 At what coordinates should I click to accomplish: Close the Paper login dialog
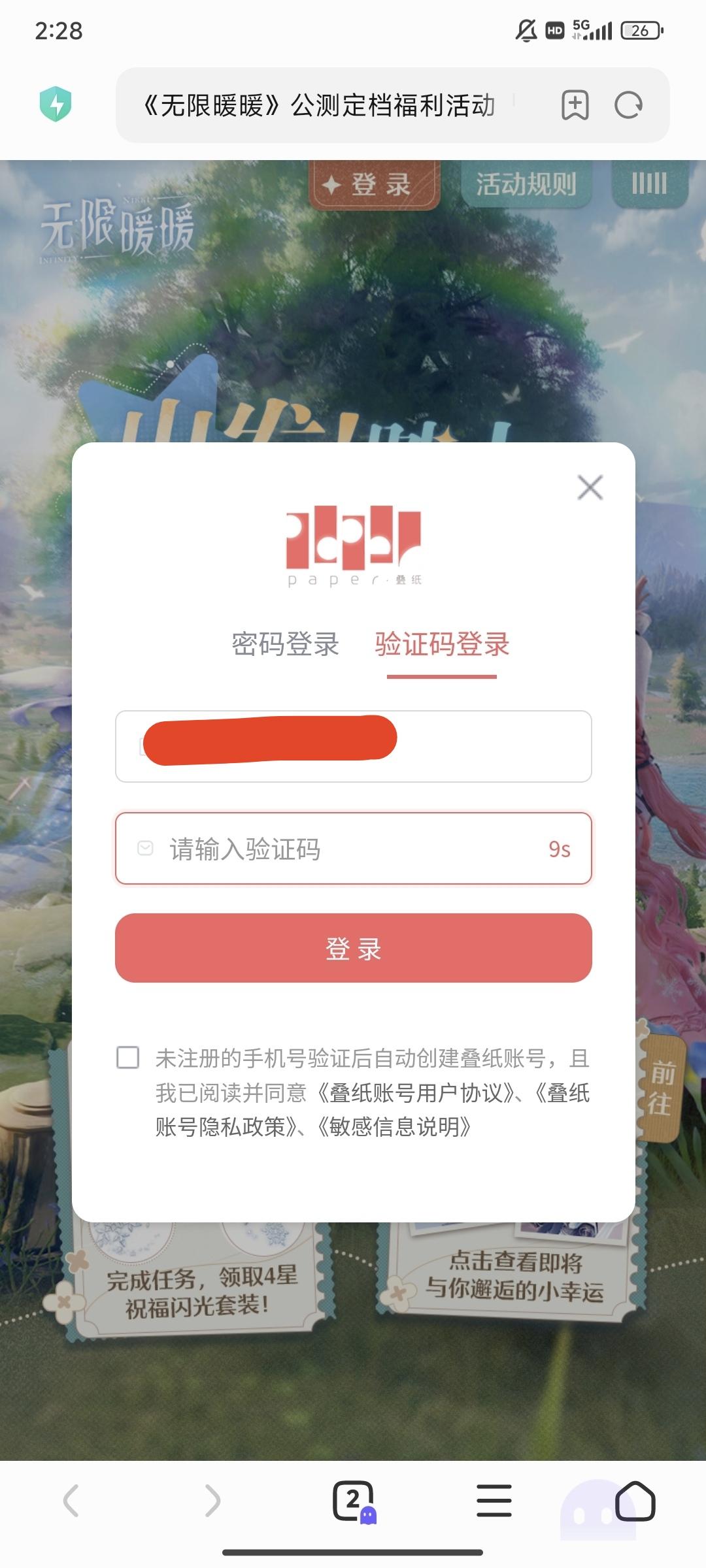pyautogui.click(x=590, y=487)
